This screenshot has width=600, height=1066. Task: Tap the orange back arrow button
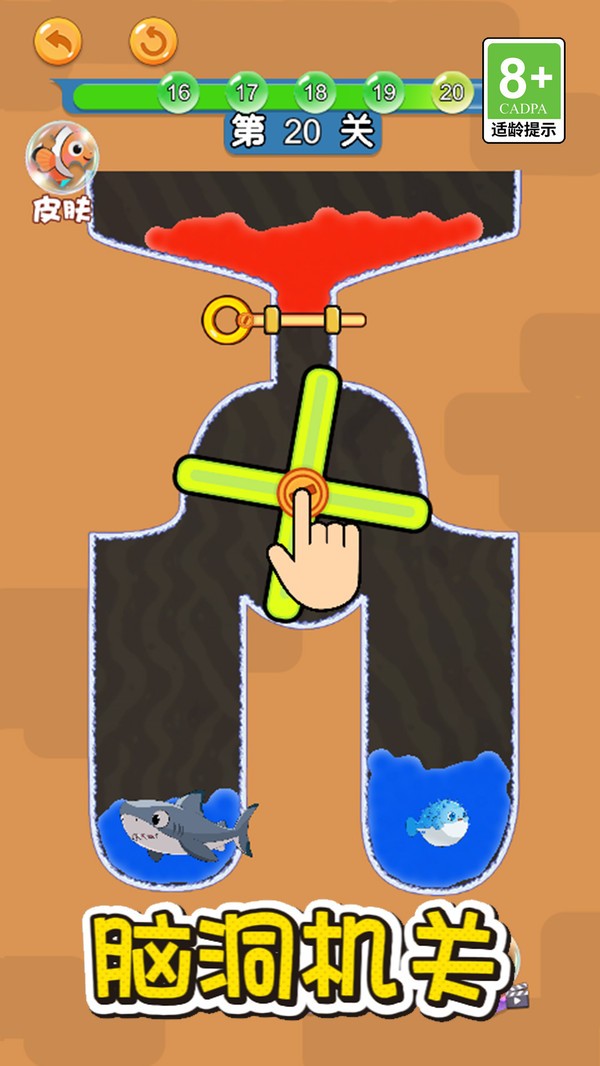58,42
